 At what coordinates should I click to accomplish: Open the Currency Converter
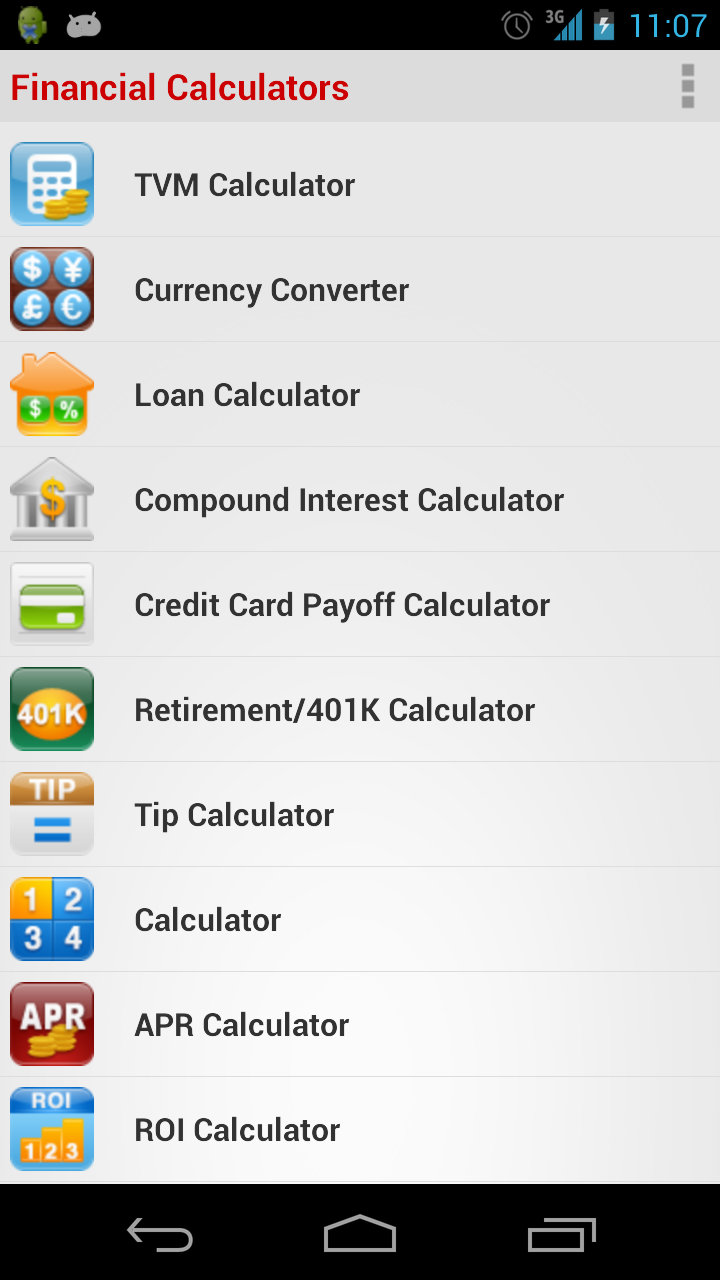[x=360, y=290]
